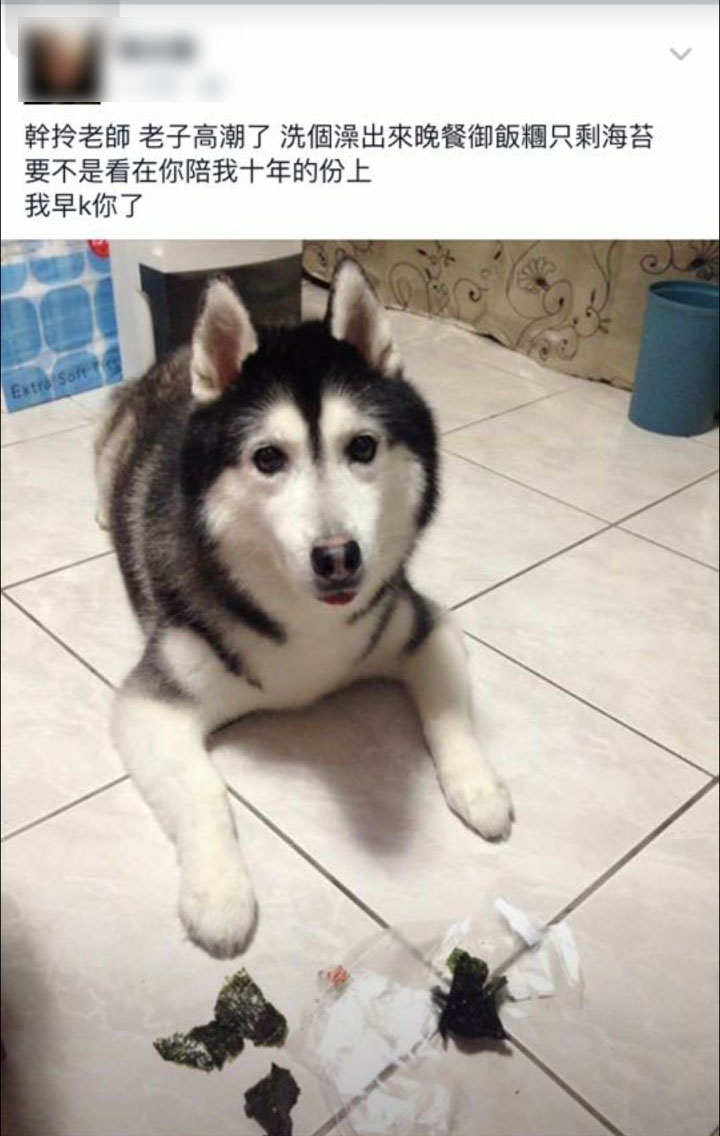This screenshot has width=720, height=1136.
Task: Open the poster's blurred profile picture
Action: pos(61,64)
